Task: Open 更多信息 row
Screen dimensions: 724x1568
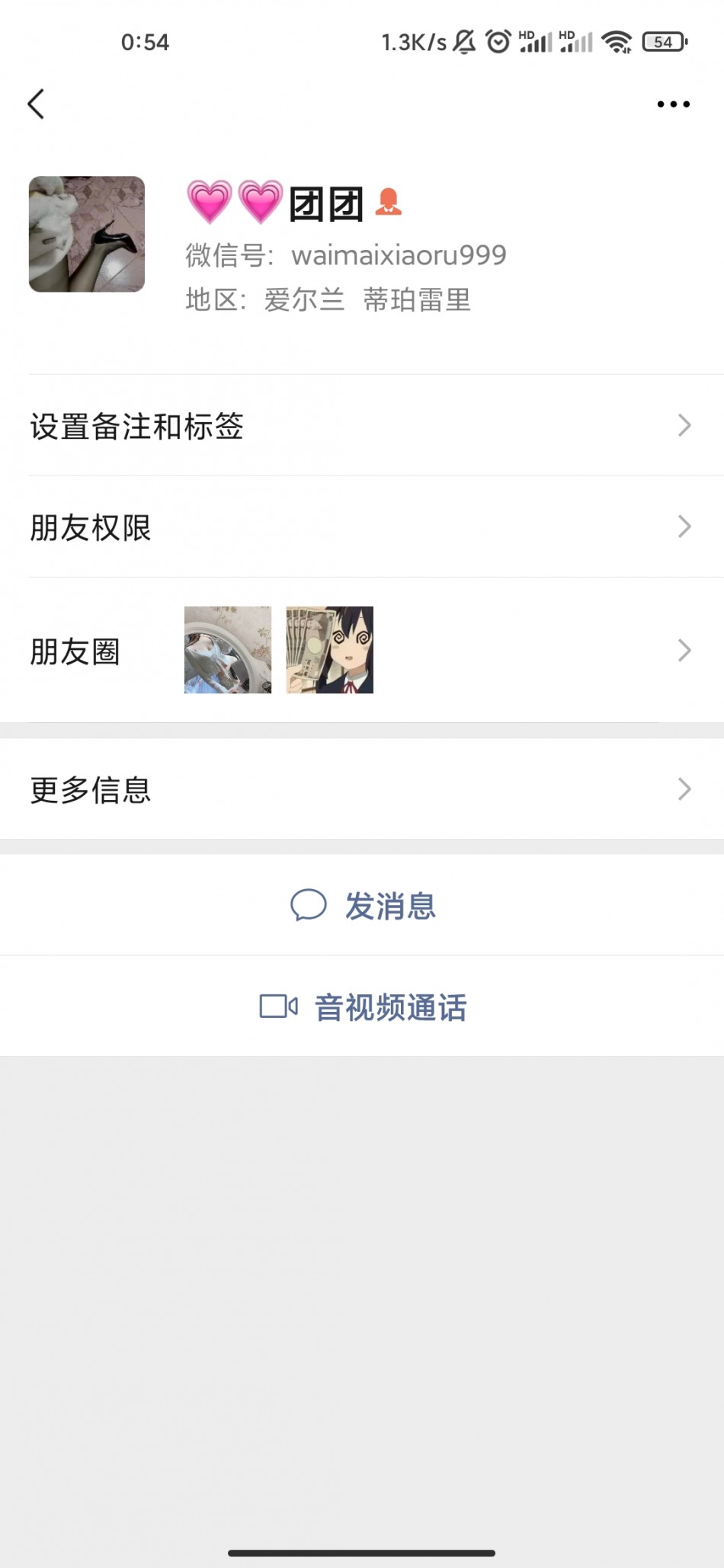Action: [x=362, y=789]
